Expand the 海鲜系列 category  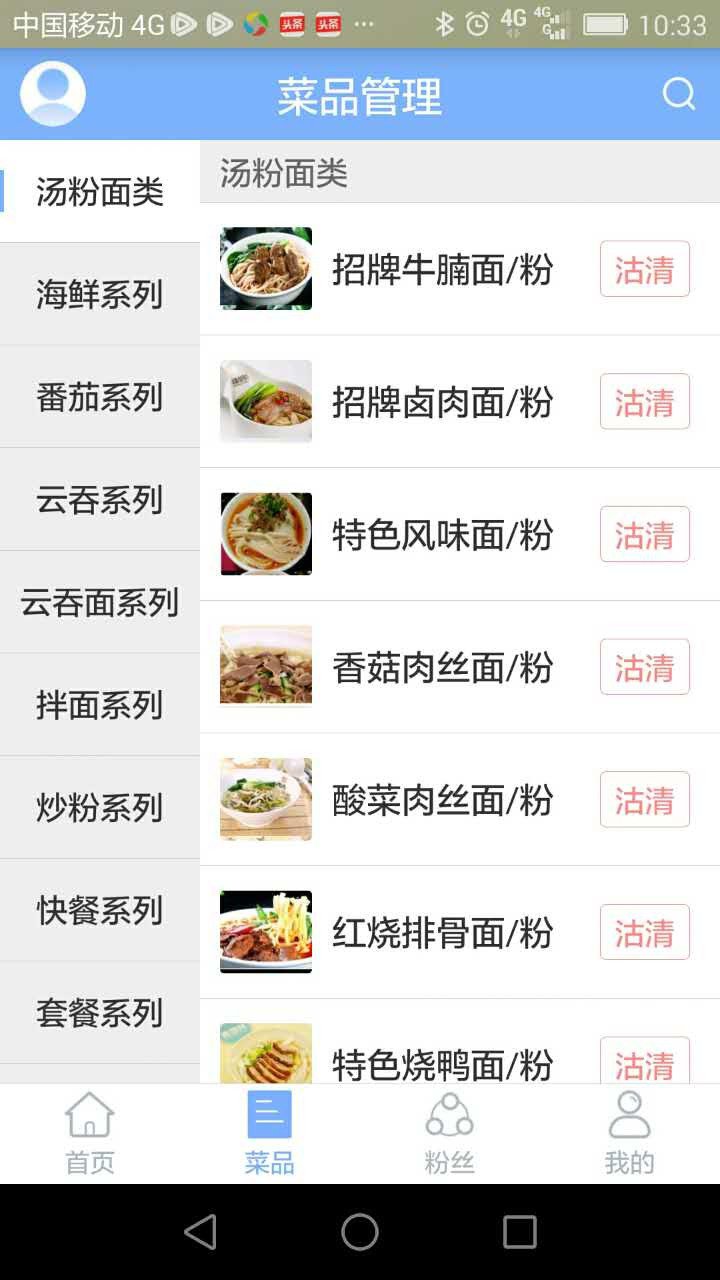click(99, 293)
